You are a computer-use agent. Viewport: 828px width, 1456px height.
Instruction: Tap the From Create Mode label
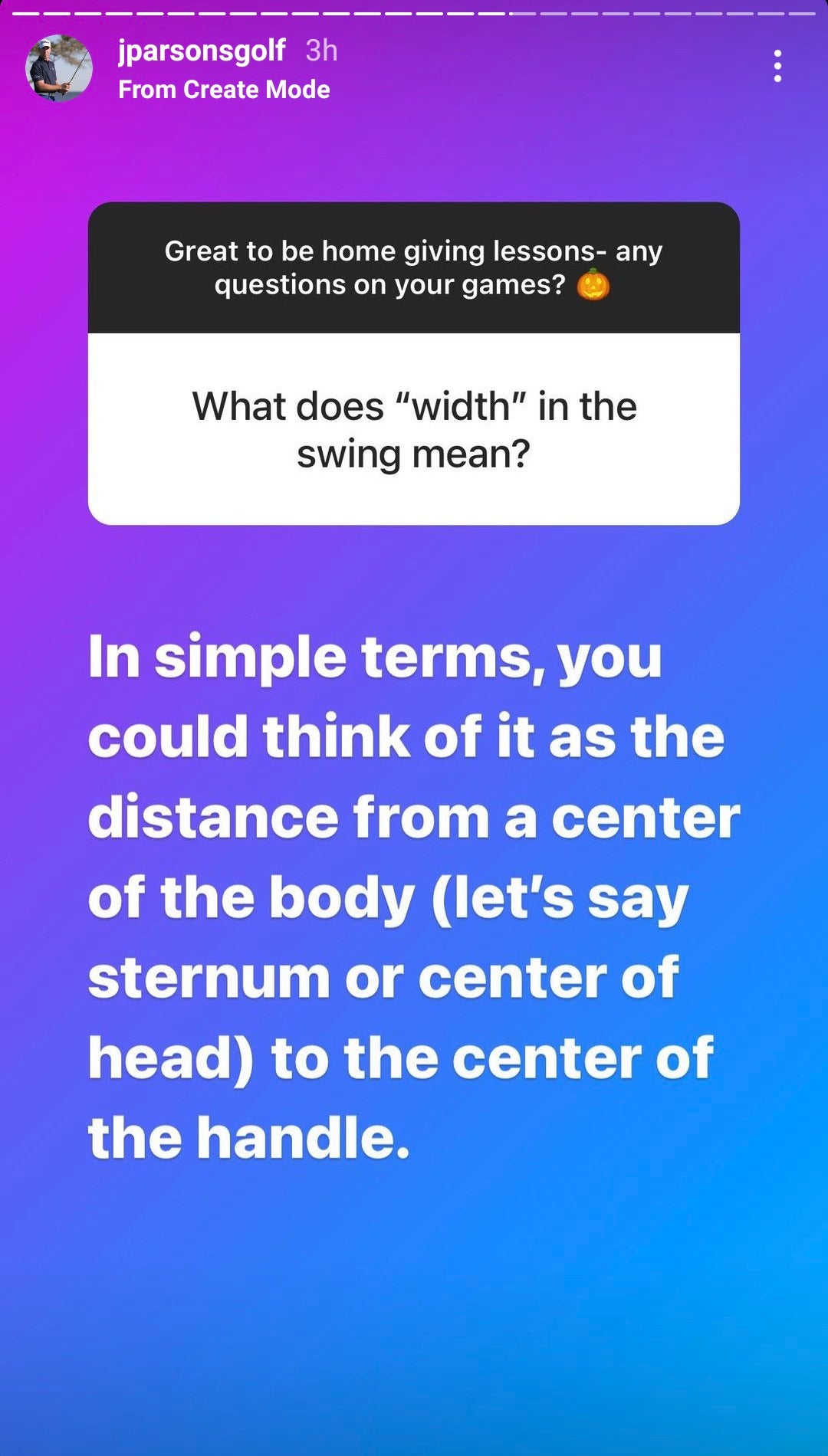[224, 90]
